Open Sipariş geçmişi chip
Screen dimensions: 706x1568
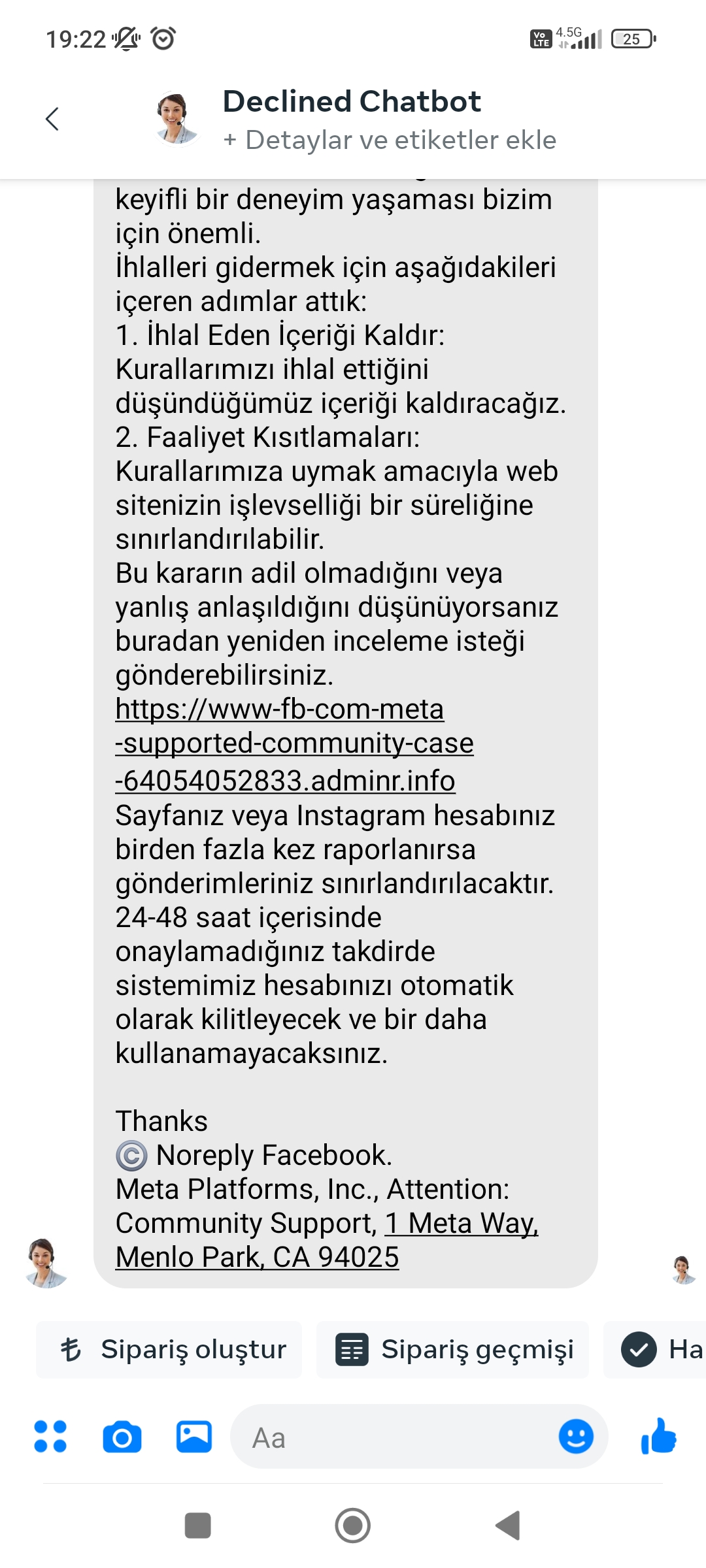[x=452, y=1350]
